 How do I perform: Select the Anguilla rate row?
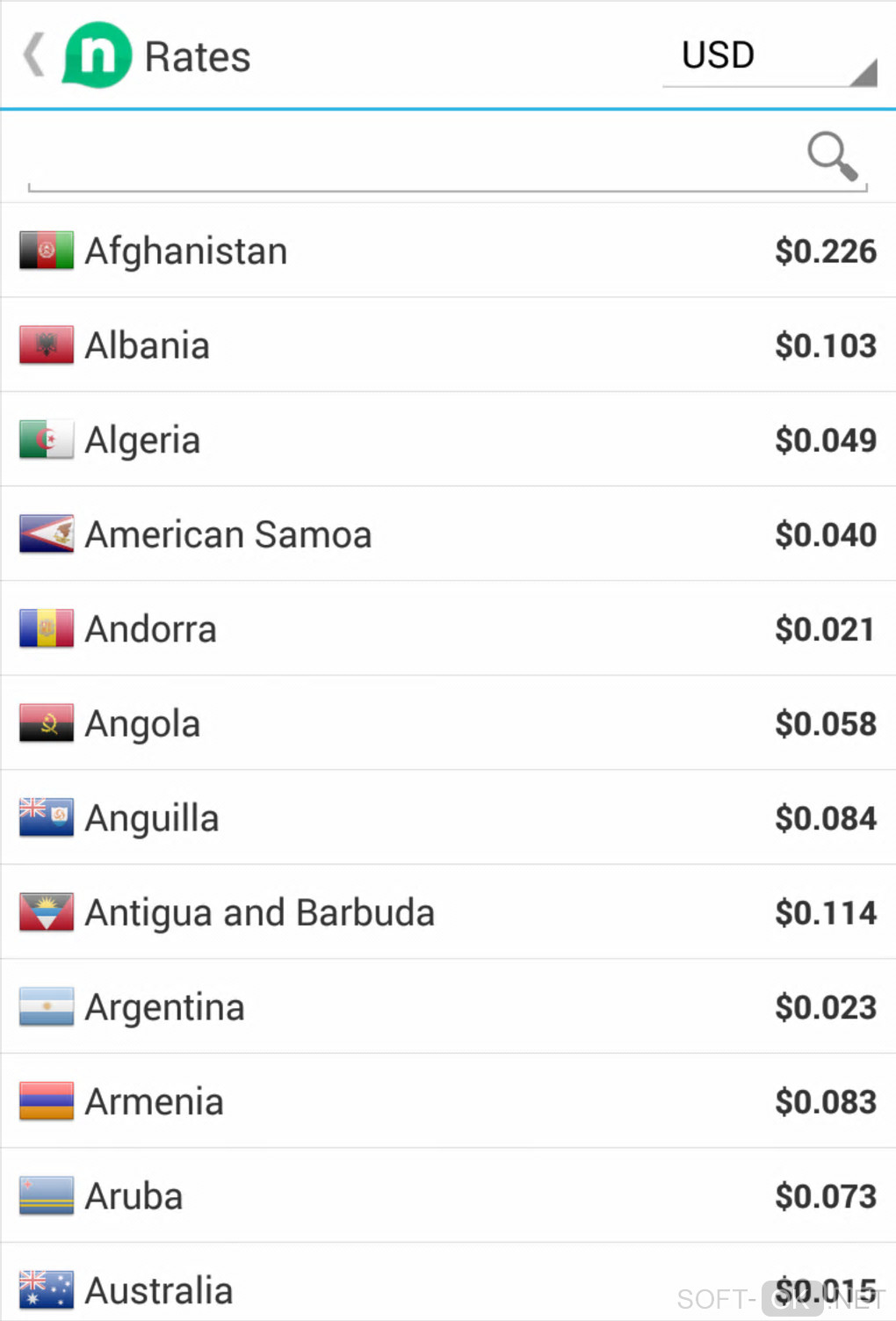pos(448,818)
